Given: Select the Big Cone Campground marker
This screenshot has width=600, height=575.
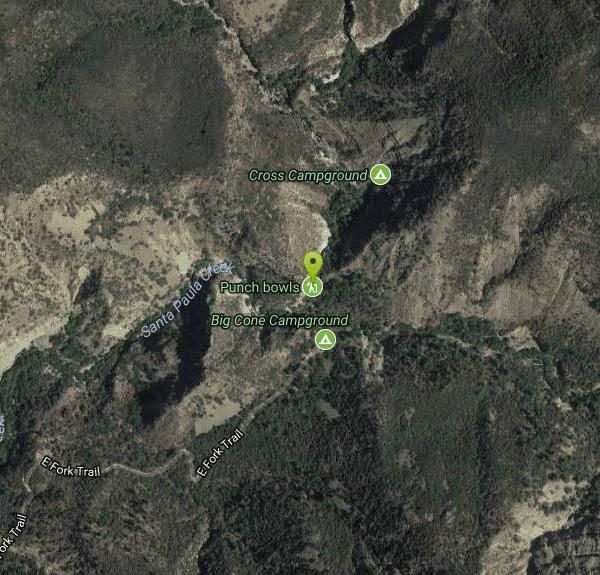Looking at the screenshot, I should [325, 340].
